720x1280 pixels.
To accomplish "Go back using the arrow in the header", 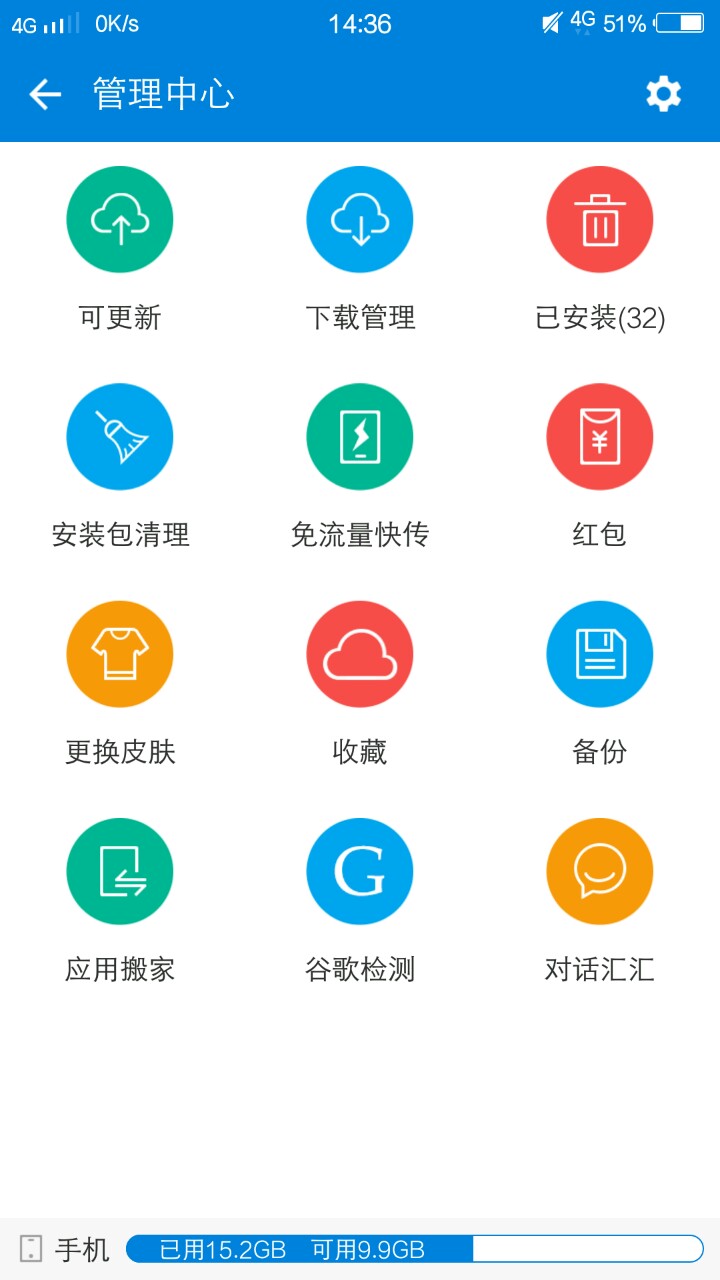I will tap(45, 94).
